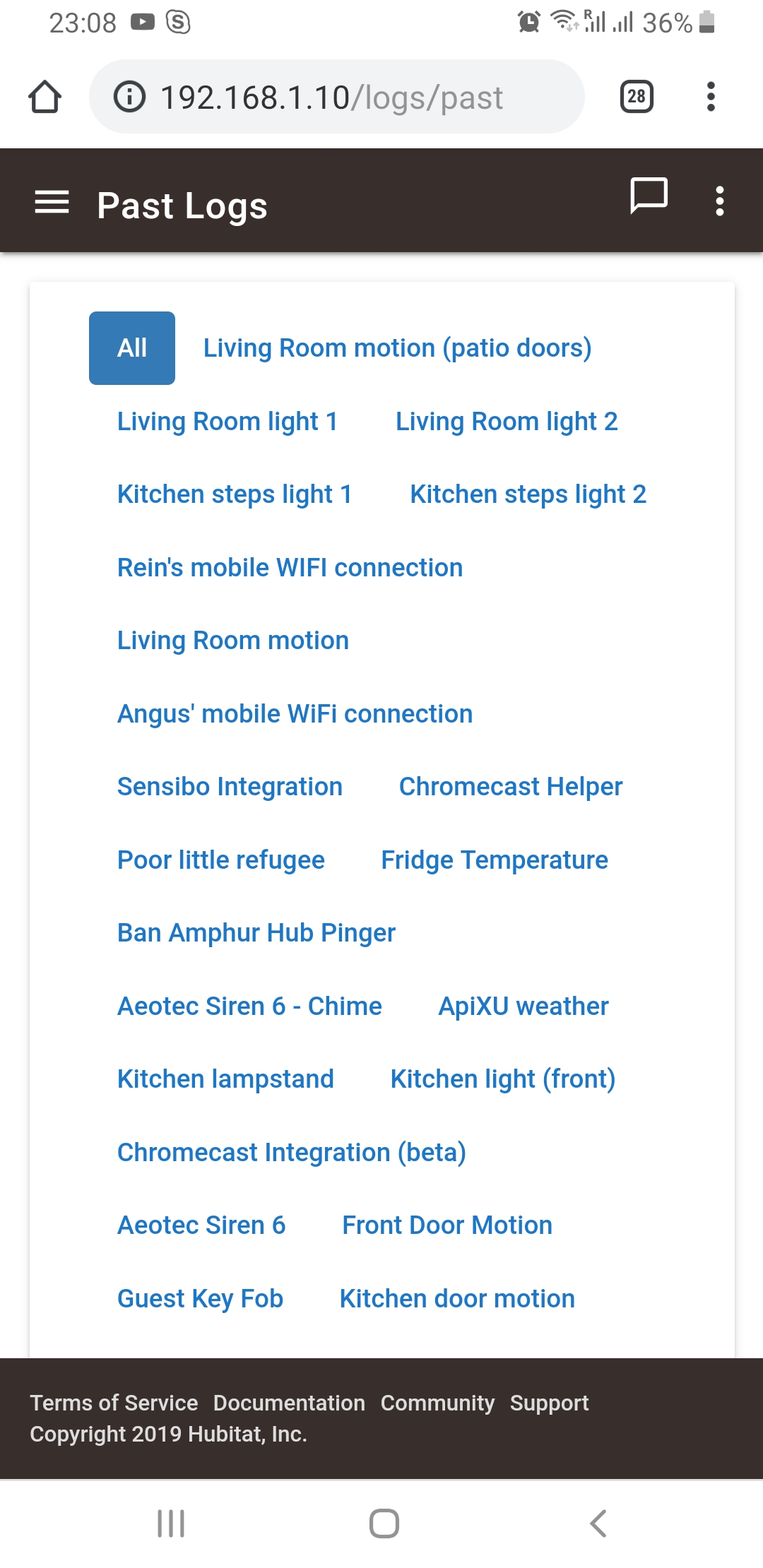Image resolution: width=763 pixels, height=1568 pixels.
Task: Tap the URL address bar
Action: pyautogui.click(x=337, y=97)
